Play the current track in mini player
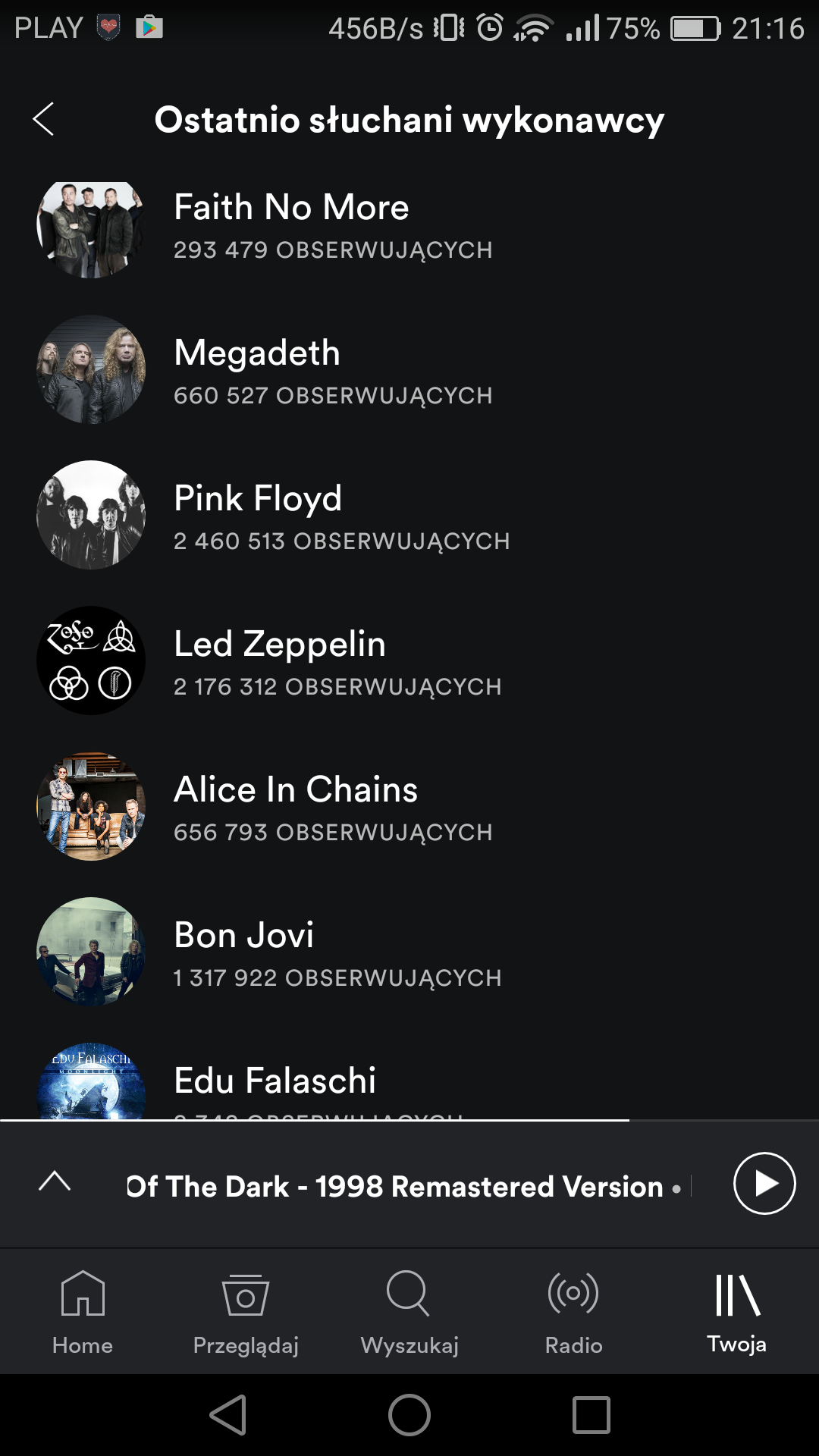 [764, 1184]
